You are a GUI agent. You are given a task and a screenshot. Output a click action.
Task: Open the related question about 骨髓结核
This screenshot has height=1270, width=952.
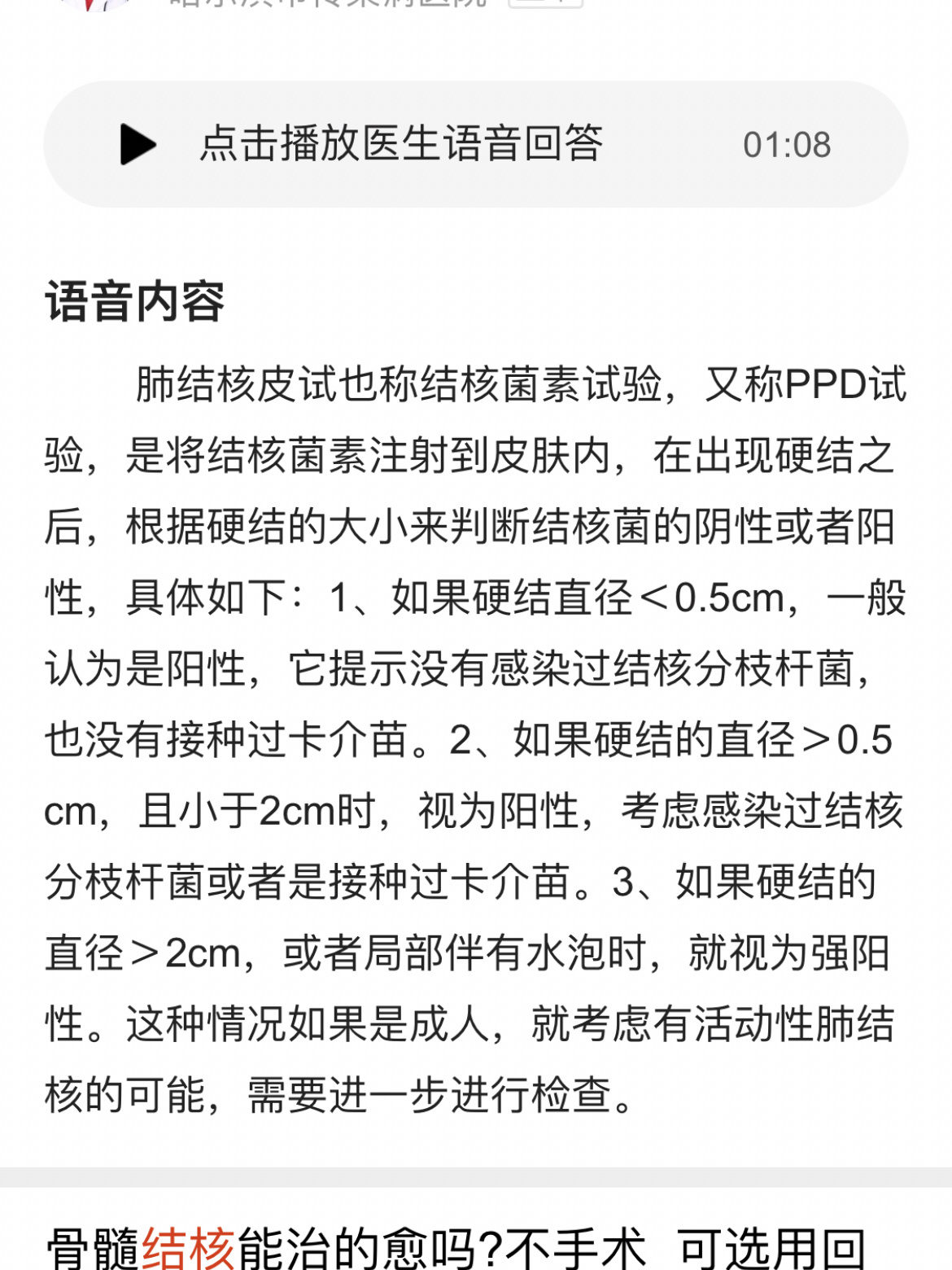pyautogui.click(x=456, y=1246)
